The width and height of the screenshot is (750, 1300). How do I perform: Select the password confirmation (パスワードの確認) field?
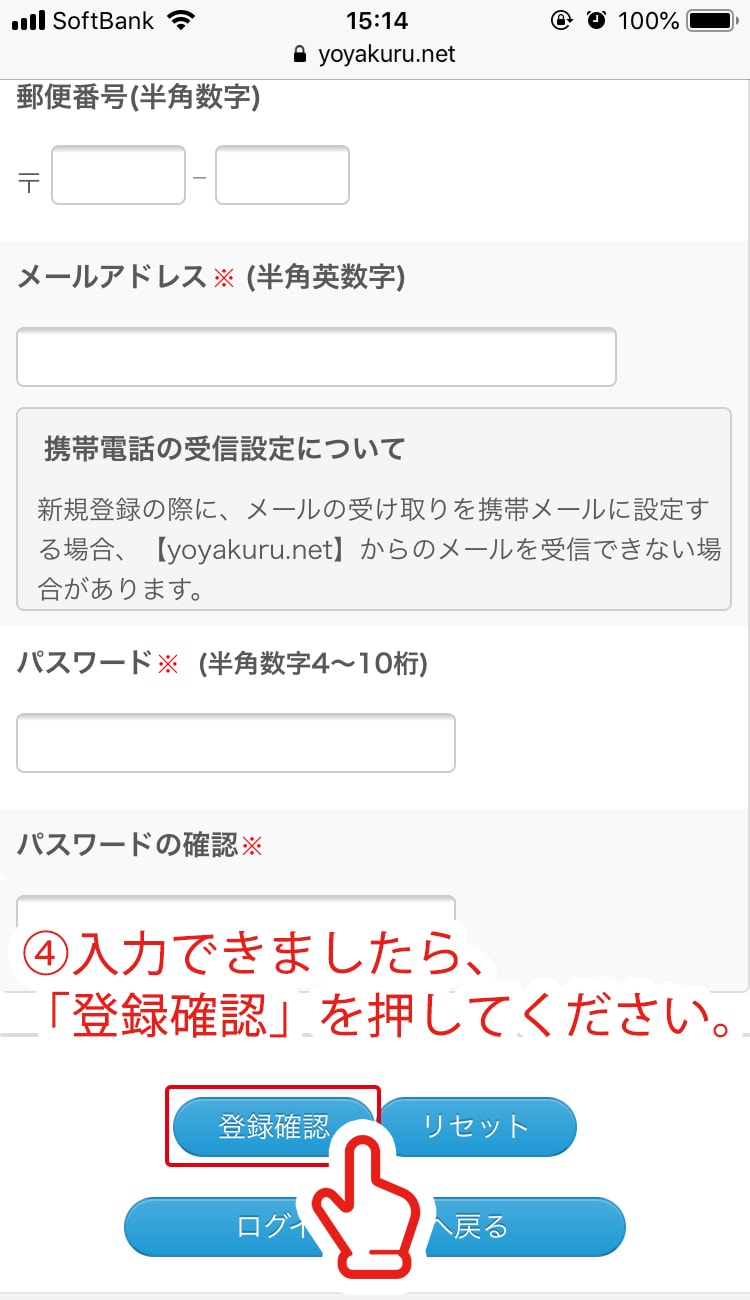[236, 914]
